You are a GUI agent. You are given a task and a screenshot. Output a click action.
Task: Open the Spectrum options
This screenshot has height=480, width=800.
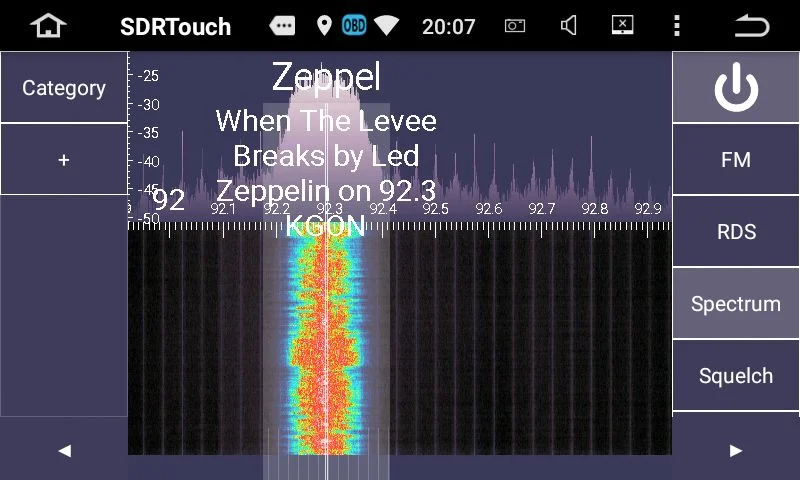735,304
